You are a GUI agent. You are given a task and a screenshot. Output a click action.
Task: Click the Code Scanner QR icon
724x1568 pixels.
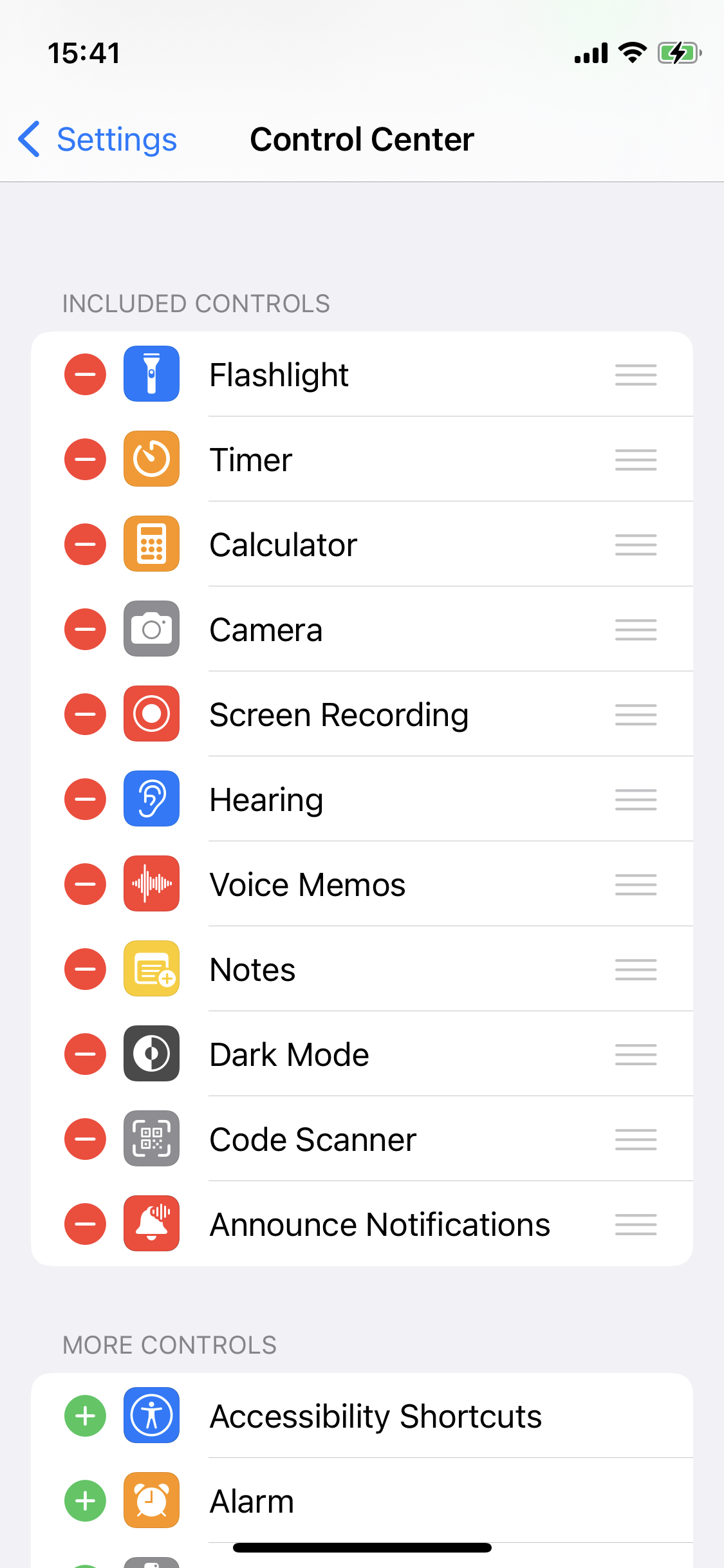tap(151, 1139)
